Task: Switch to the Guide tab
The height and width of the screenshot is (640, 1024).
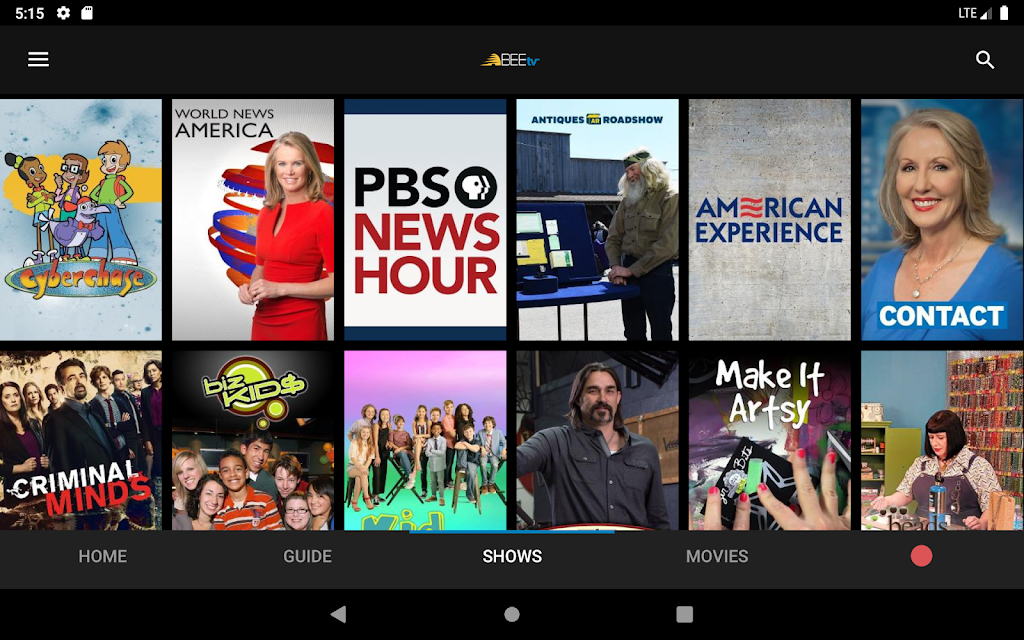Action: point(307,557)
